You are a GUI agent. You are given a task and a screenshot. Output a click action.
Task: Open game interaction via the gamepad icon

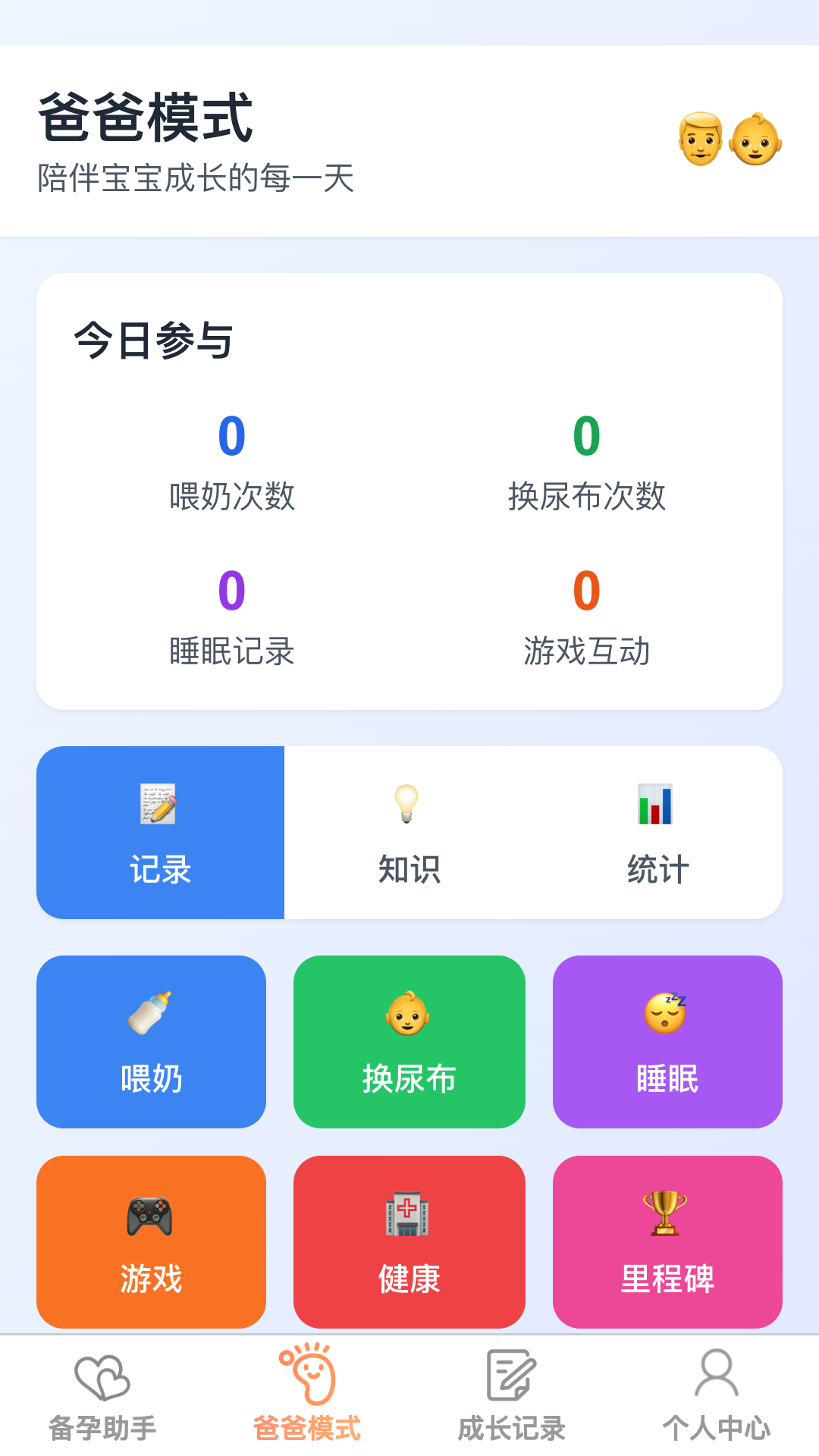[150, 1214]
